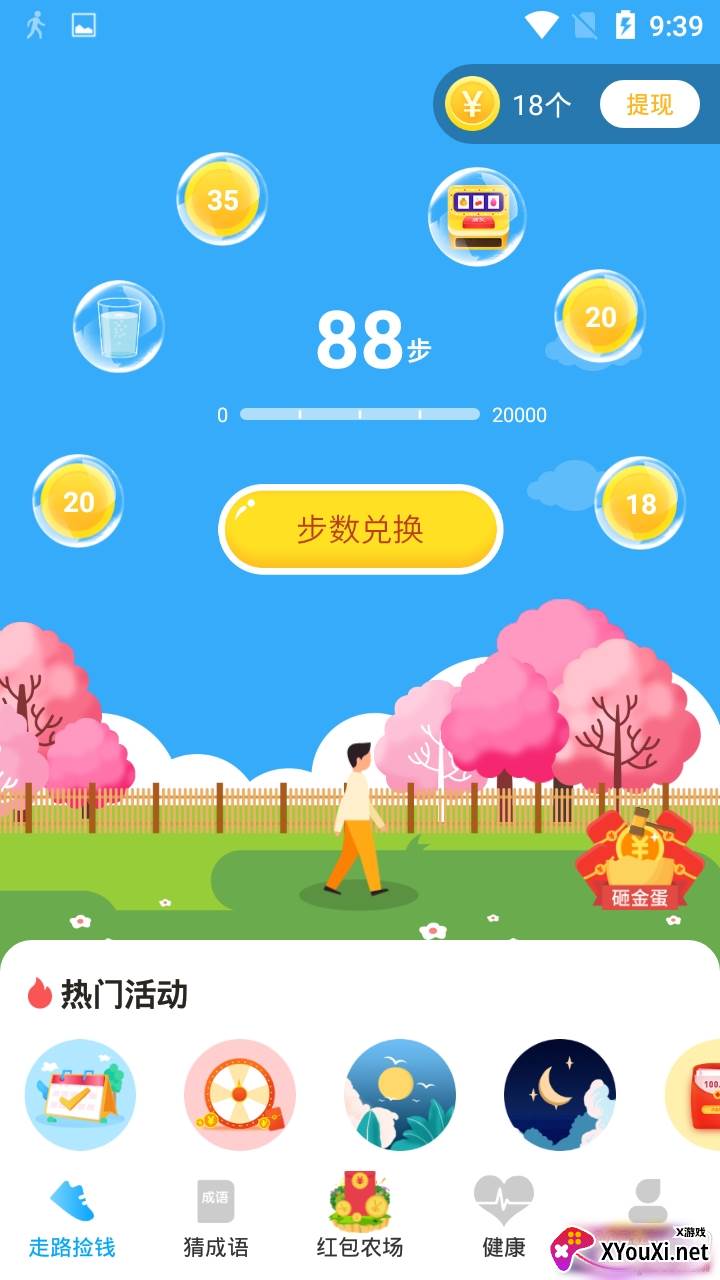Open the lucky wheel activity

click(240, 1094)
